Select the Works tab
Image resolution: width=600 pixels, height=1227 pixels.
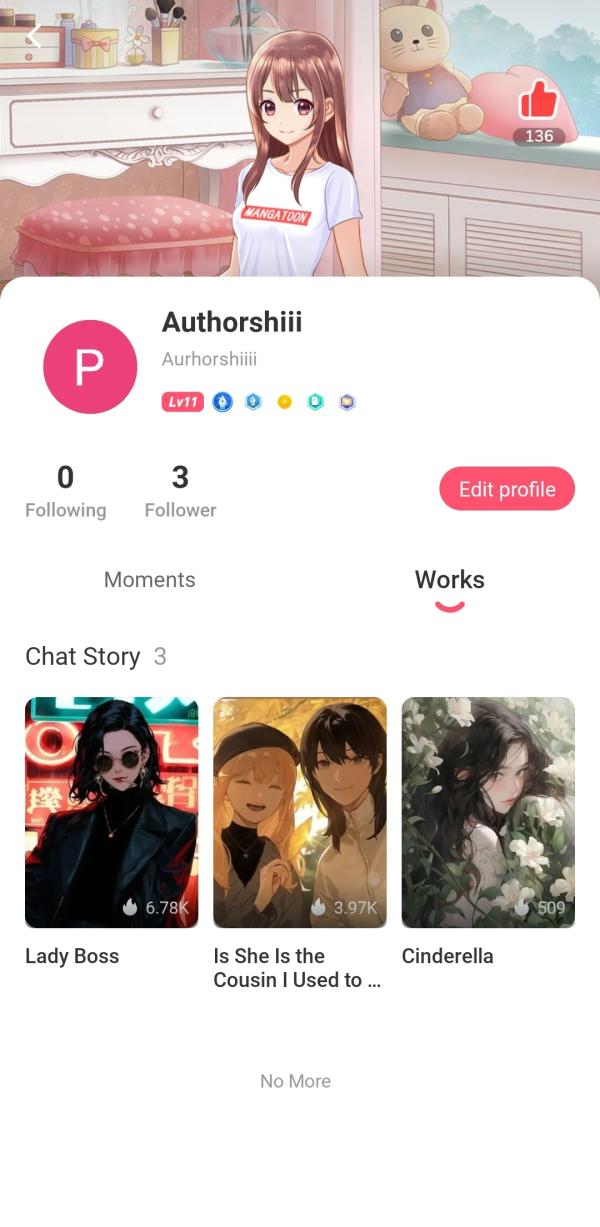click(449, 580)
